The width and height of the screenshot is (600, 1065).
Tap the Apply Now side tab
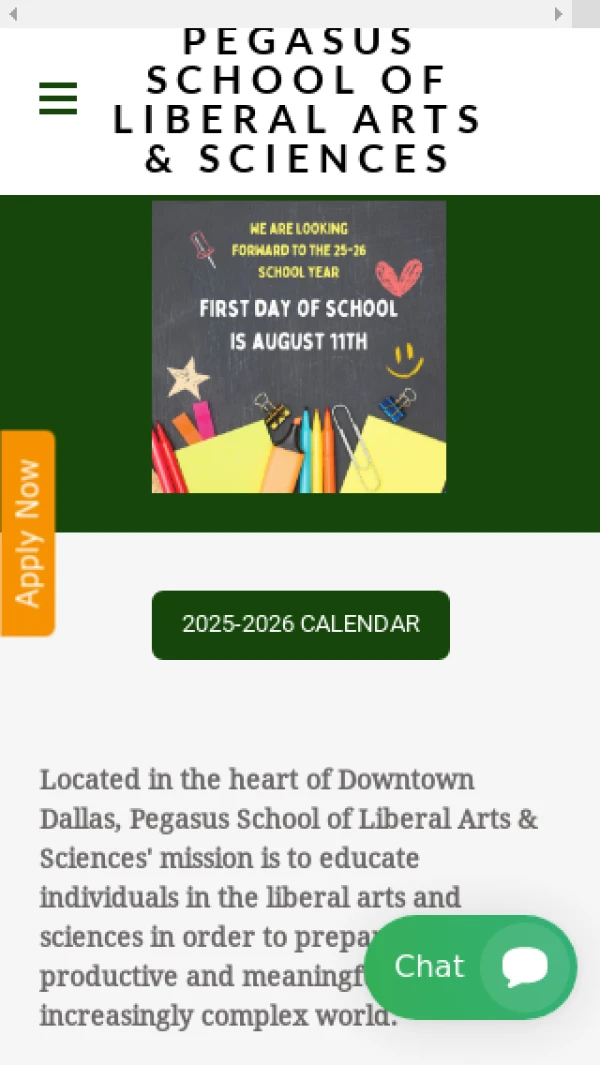(x=28, y=533)
